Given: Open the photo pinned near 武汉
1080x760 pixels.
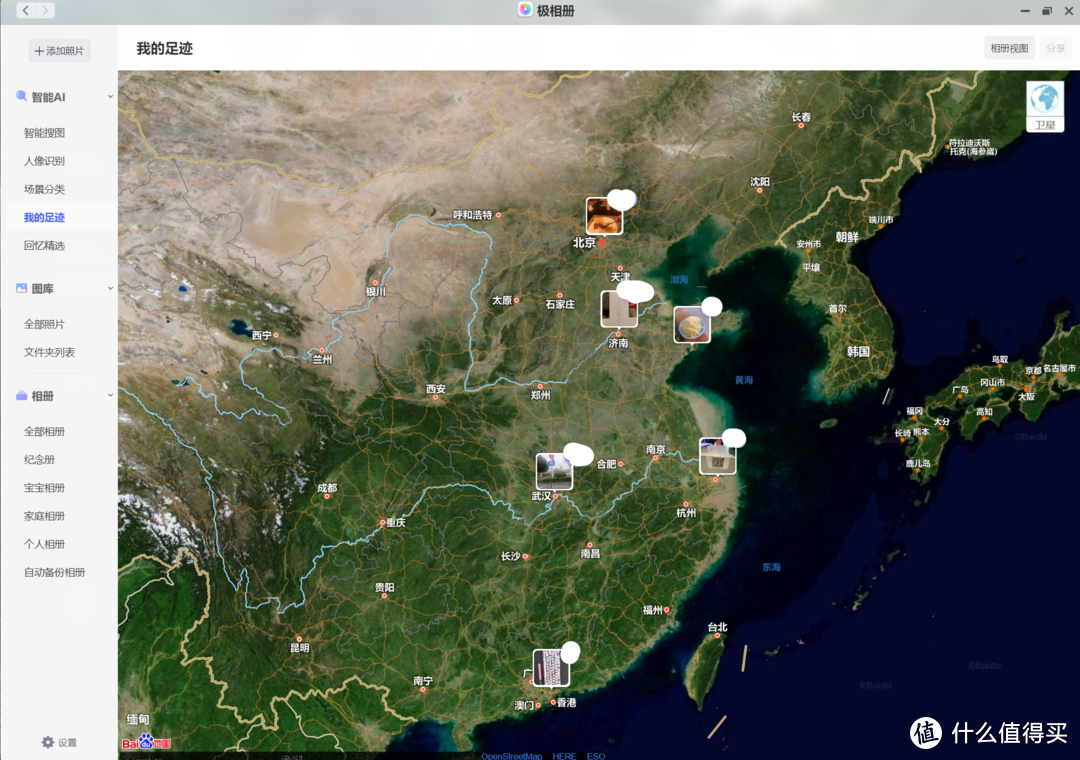Looking at the screenshot, I should tap(554, 471).
